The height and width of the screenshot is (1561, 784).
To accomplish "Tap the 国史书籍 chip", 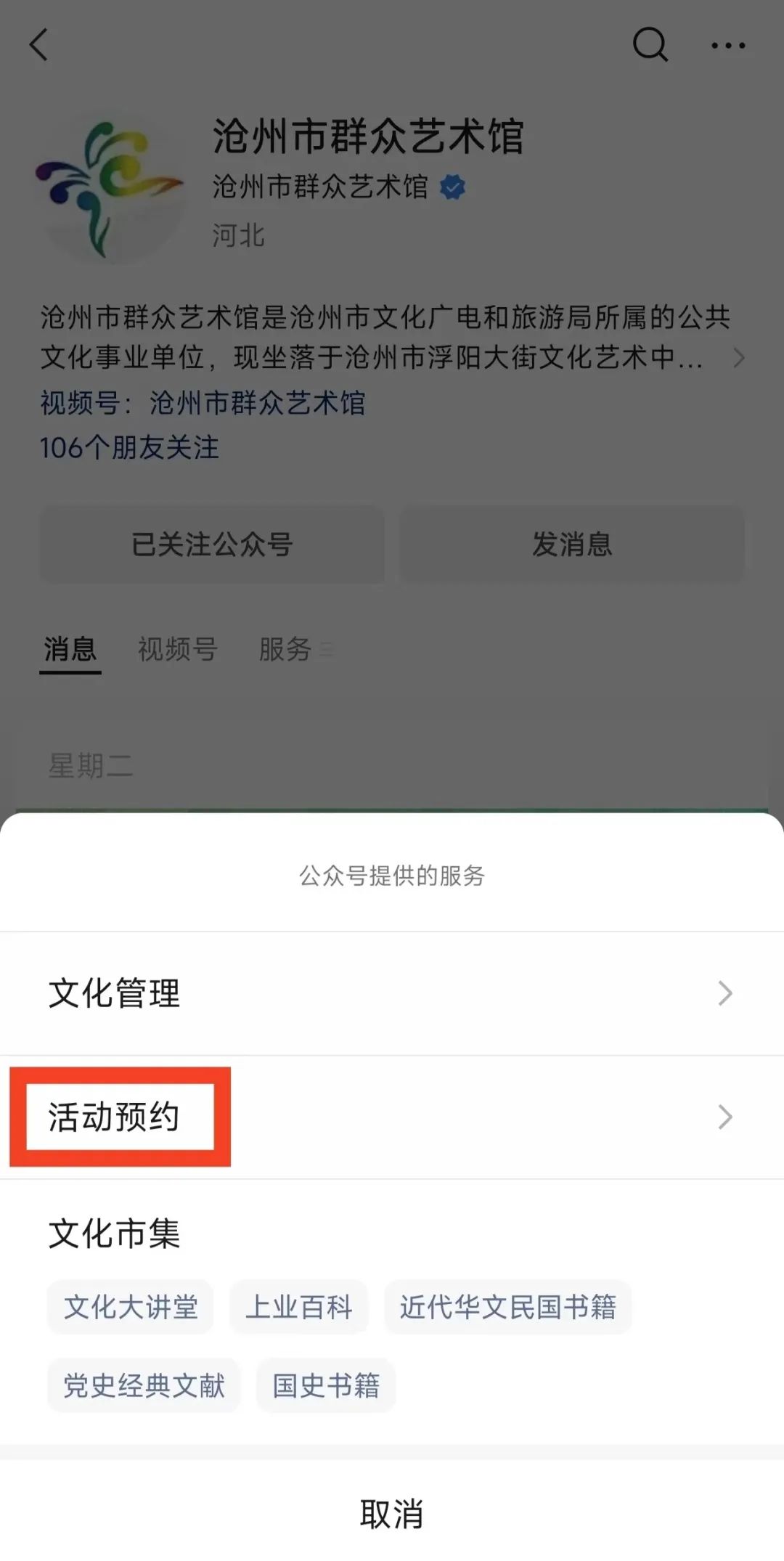I will point(326,1385).
